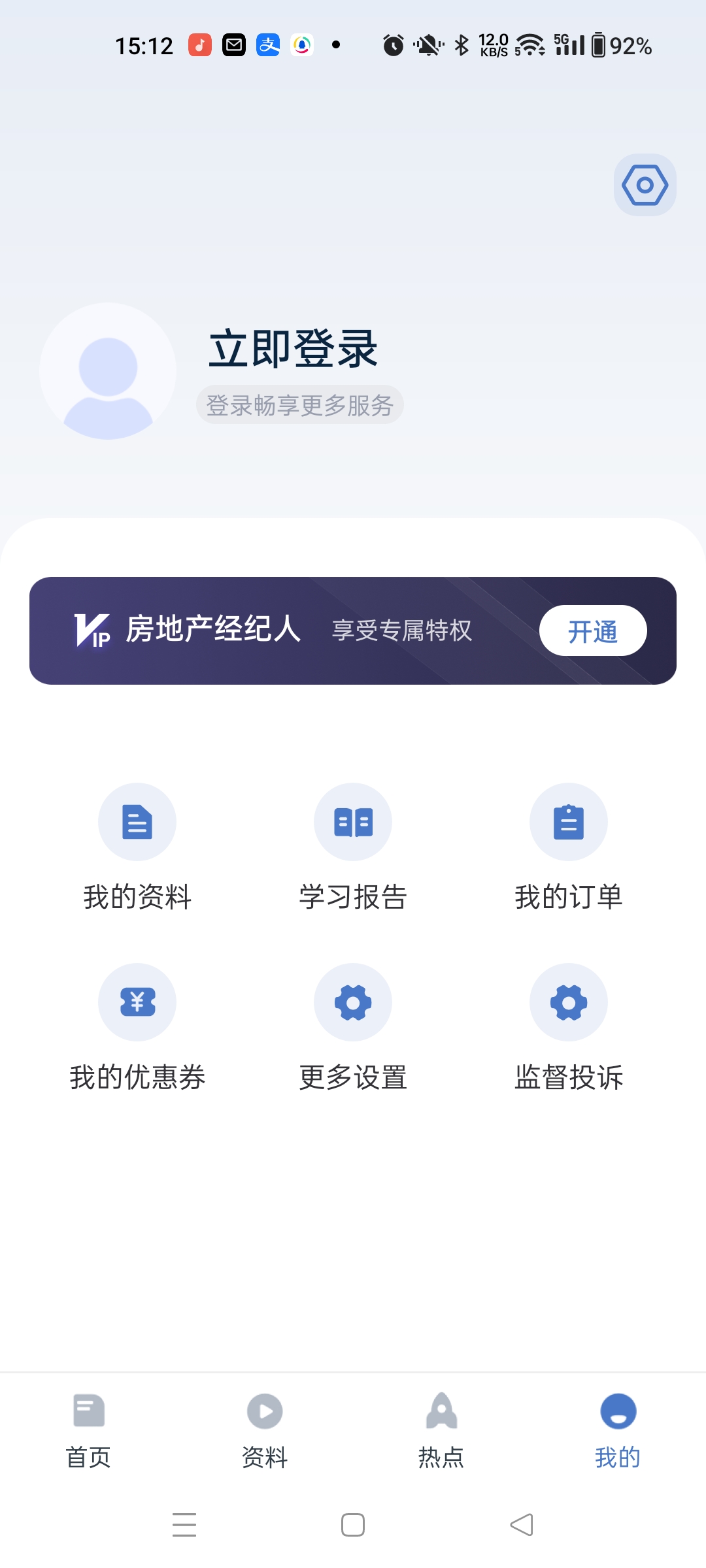The image size is (706, 1568).
Task: Open the settings hexagon icon
Action: pyautogui.click(x=645, y=185)
